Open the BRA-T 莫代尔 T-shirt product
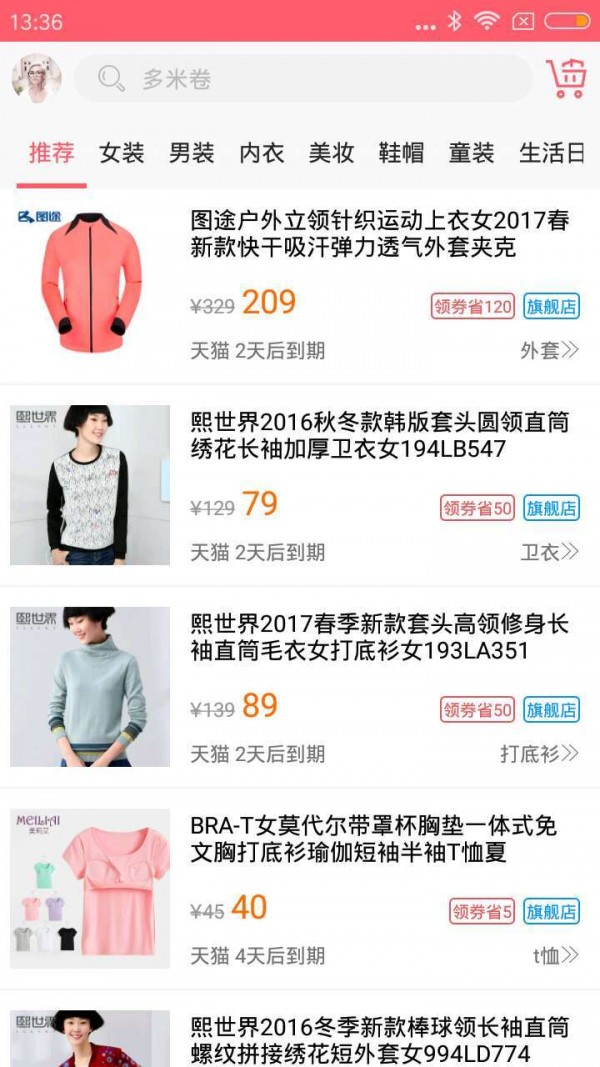The width and height of the screenshot is (600, 1067). [374, 840]
